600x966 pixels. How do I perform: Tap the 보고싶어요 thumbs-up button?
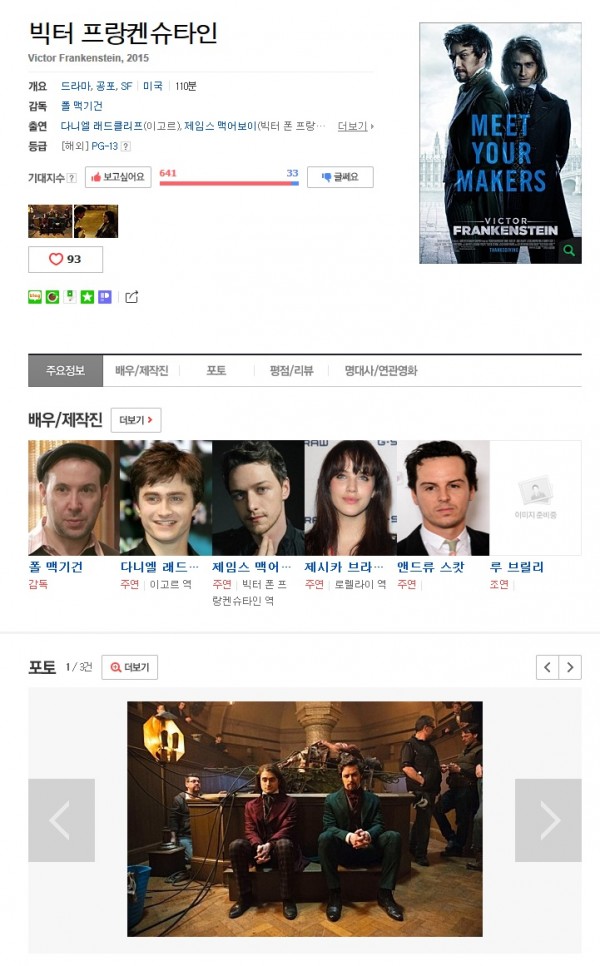tap(118, 177)
